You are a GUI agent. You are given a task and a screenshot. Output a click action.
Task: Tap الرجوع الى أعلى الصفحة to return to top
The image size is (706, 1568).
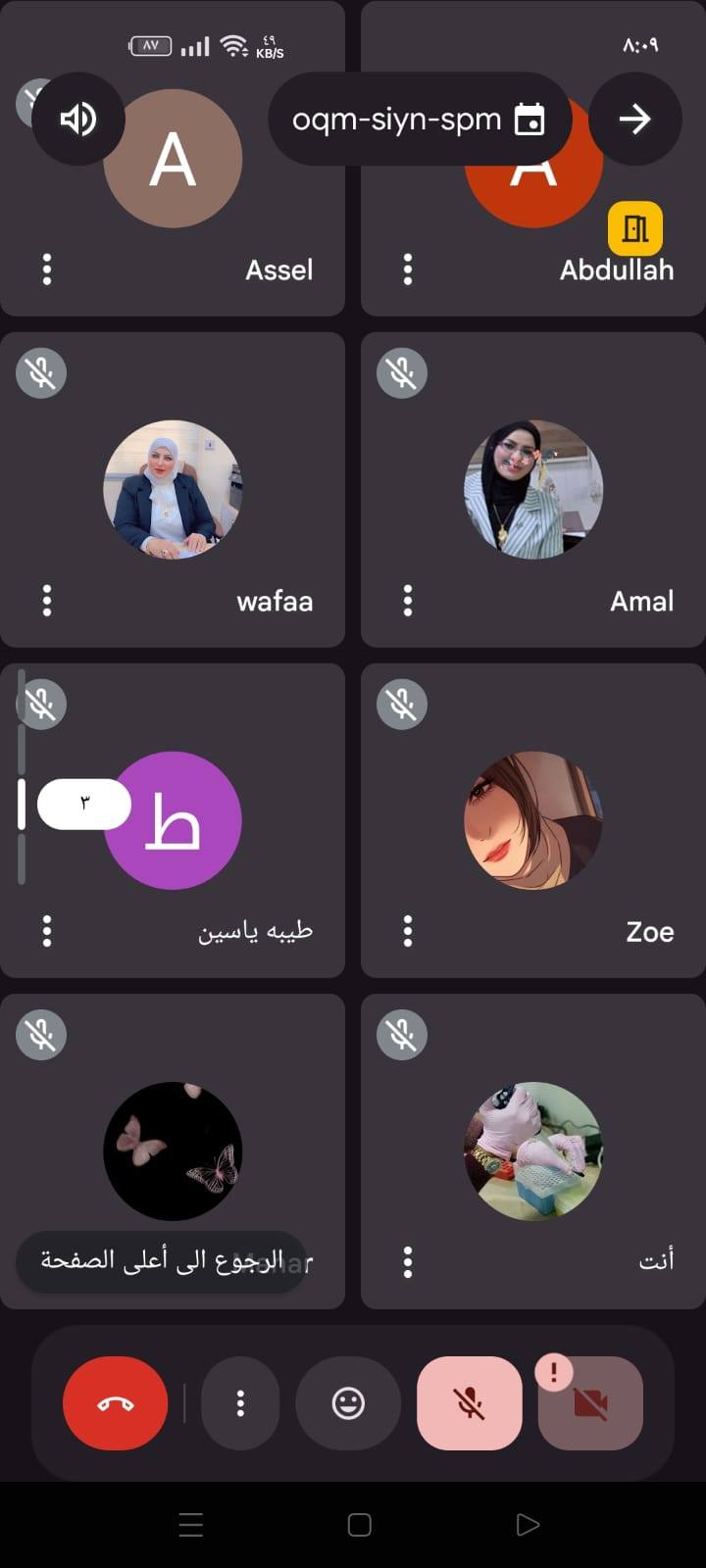tap(162, 1261)
